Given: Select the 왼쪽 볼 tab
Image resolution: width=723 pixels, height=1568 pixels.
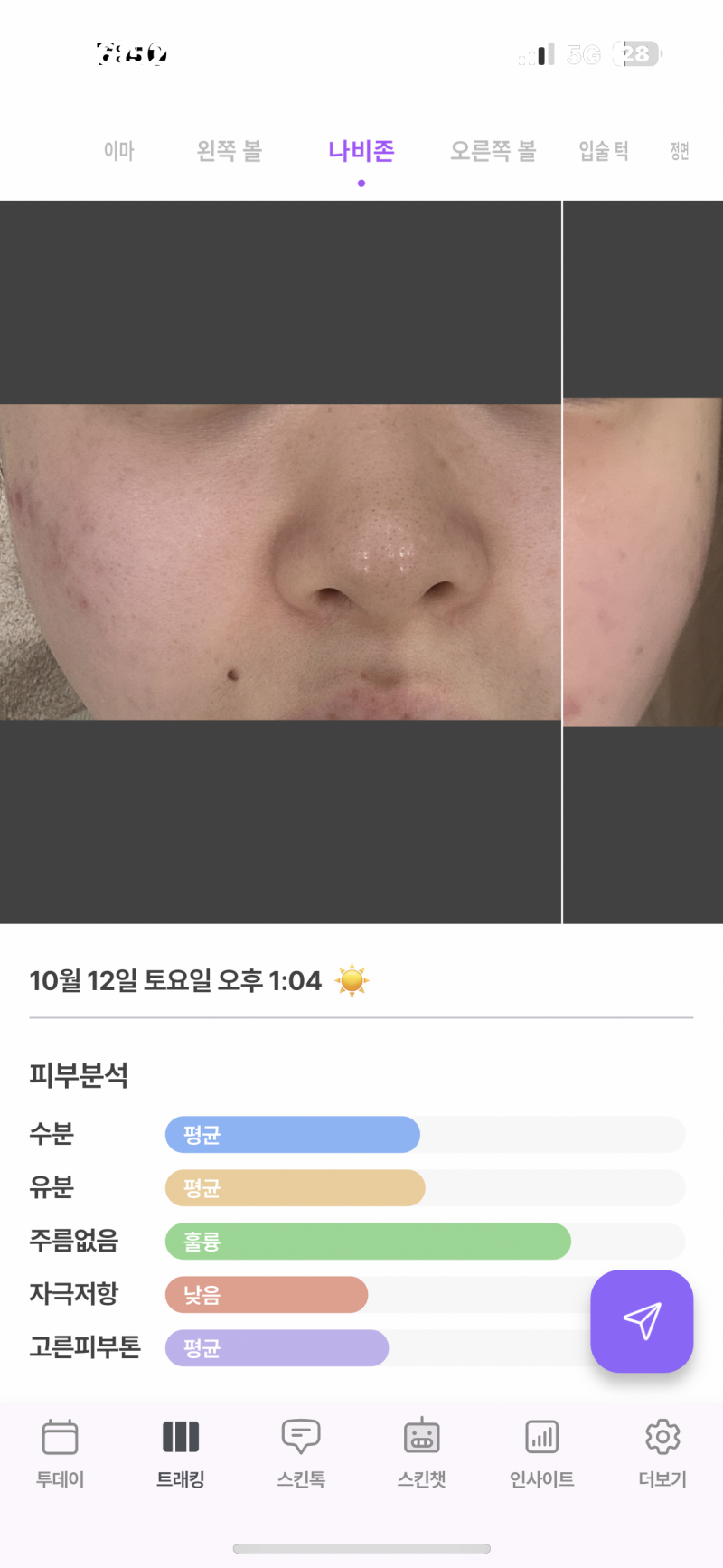Looking at the screenshot, I should (x=229, y=151).
